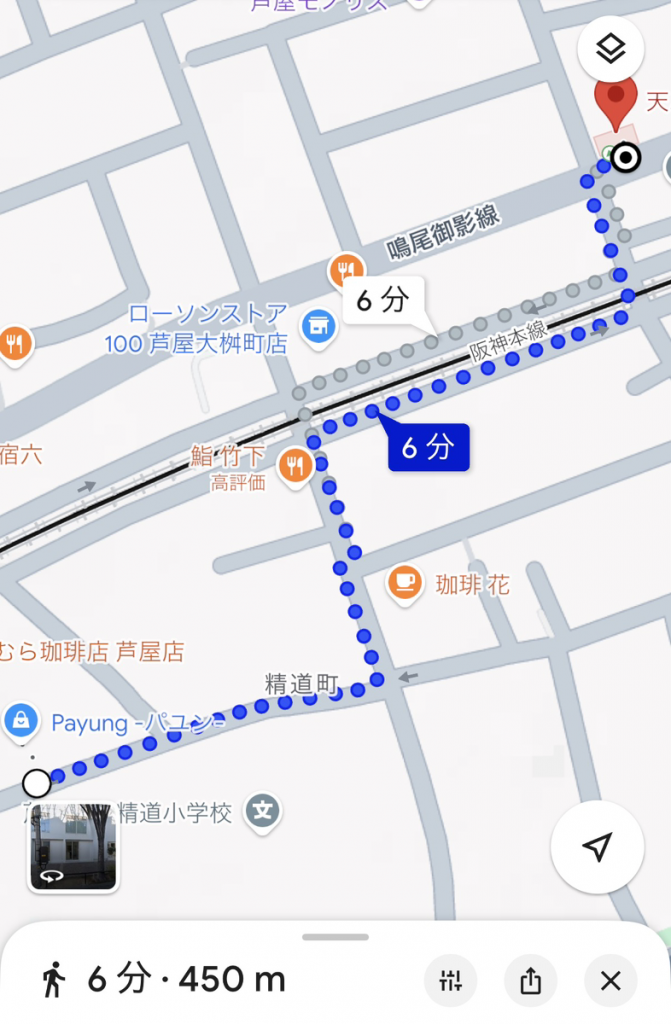Tap the red destination pin
The width and height of the screenshot is (671, 1024).
(x=616, y=103)
